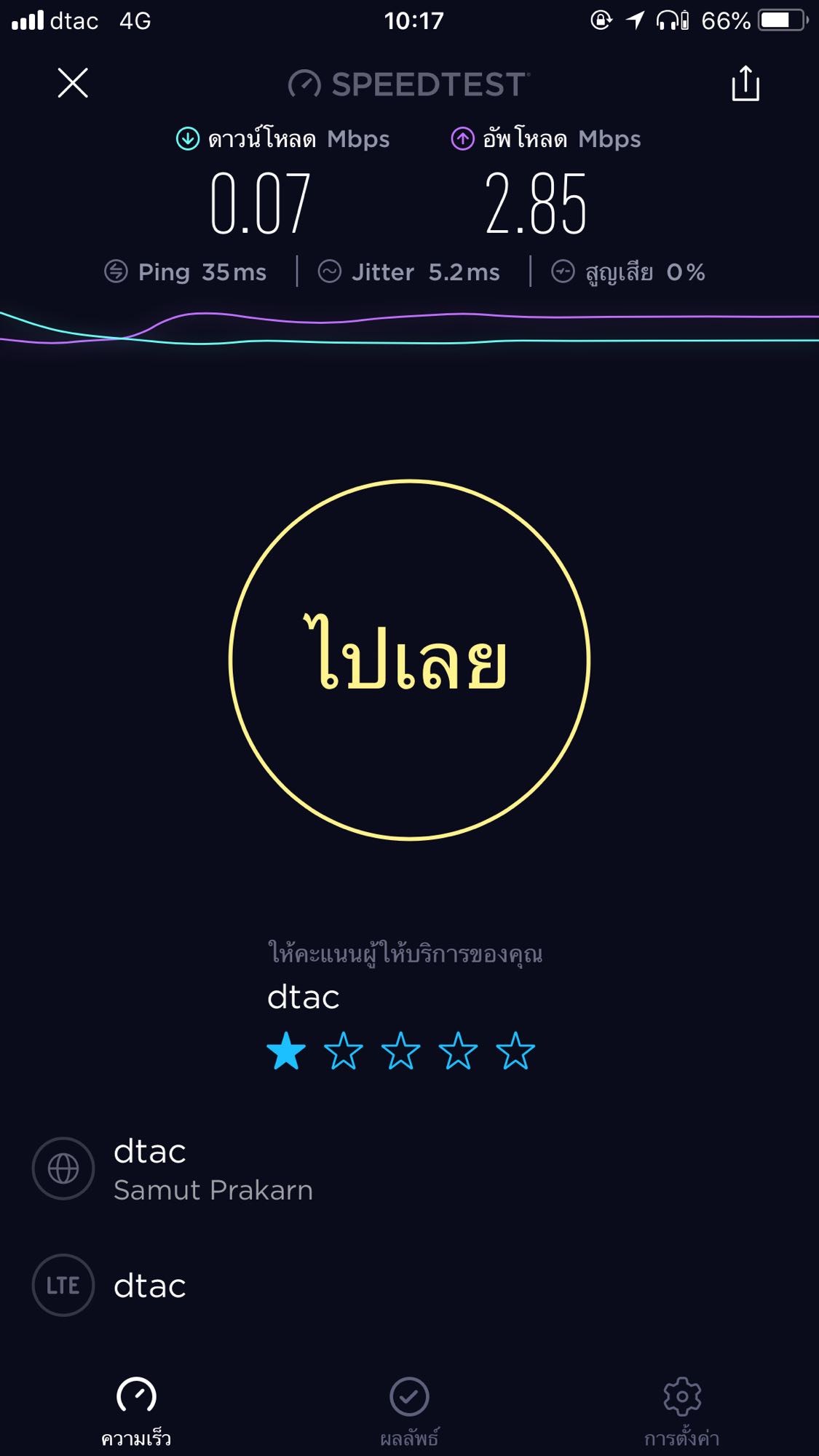819x1456 pixels.
Task: Tap the yellow ไปเลย start button
Action: pos(409,660)
